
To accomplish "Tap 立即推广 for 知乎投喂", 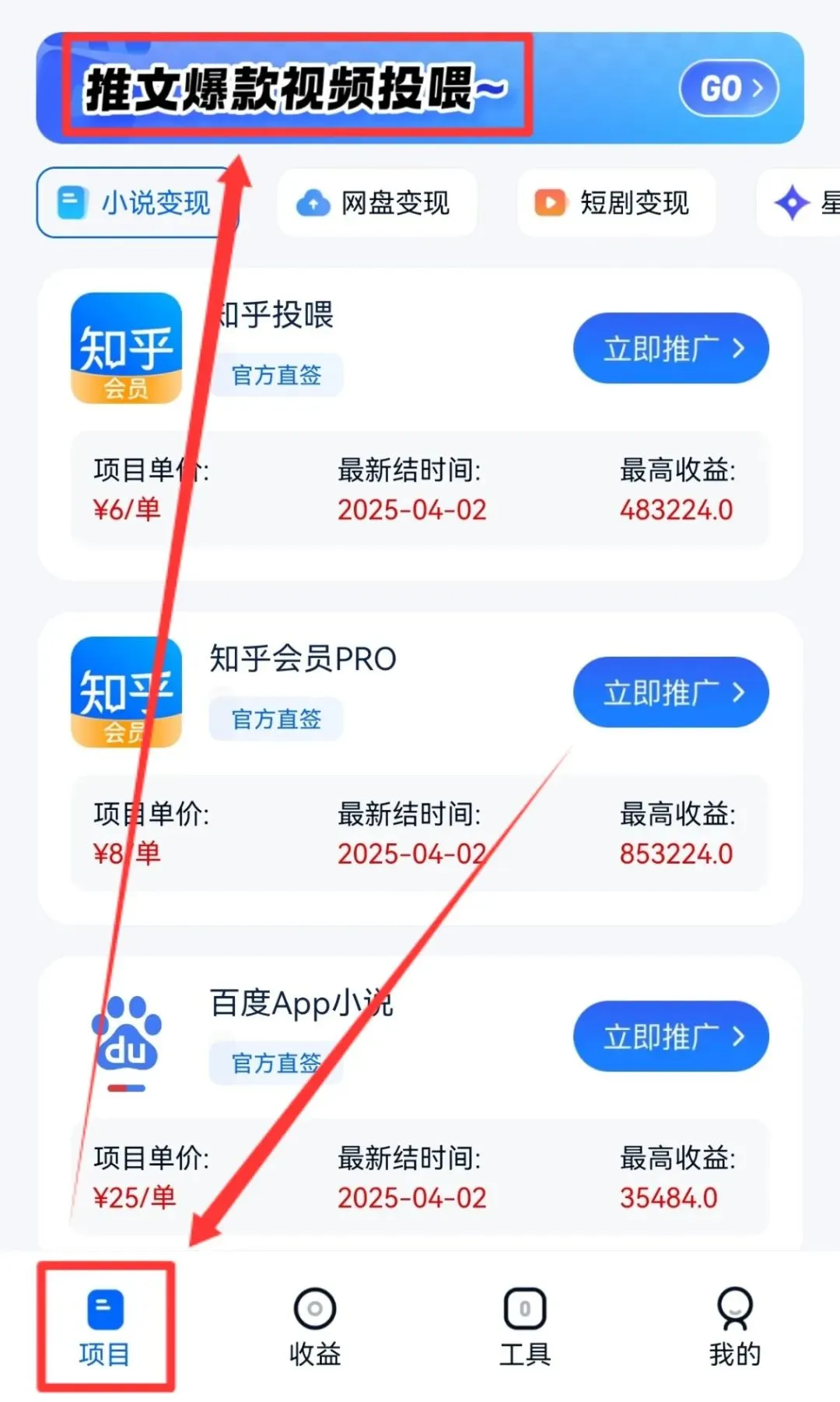I will pos(670,349).
